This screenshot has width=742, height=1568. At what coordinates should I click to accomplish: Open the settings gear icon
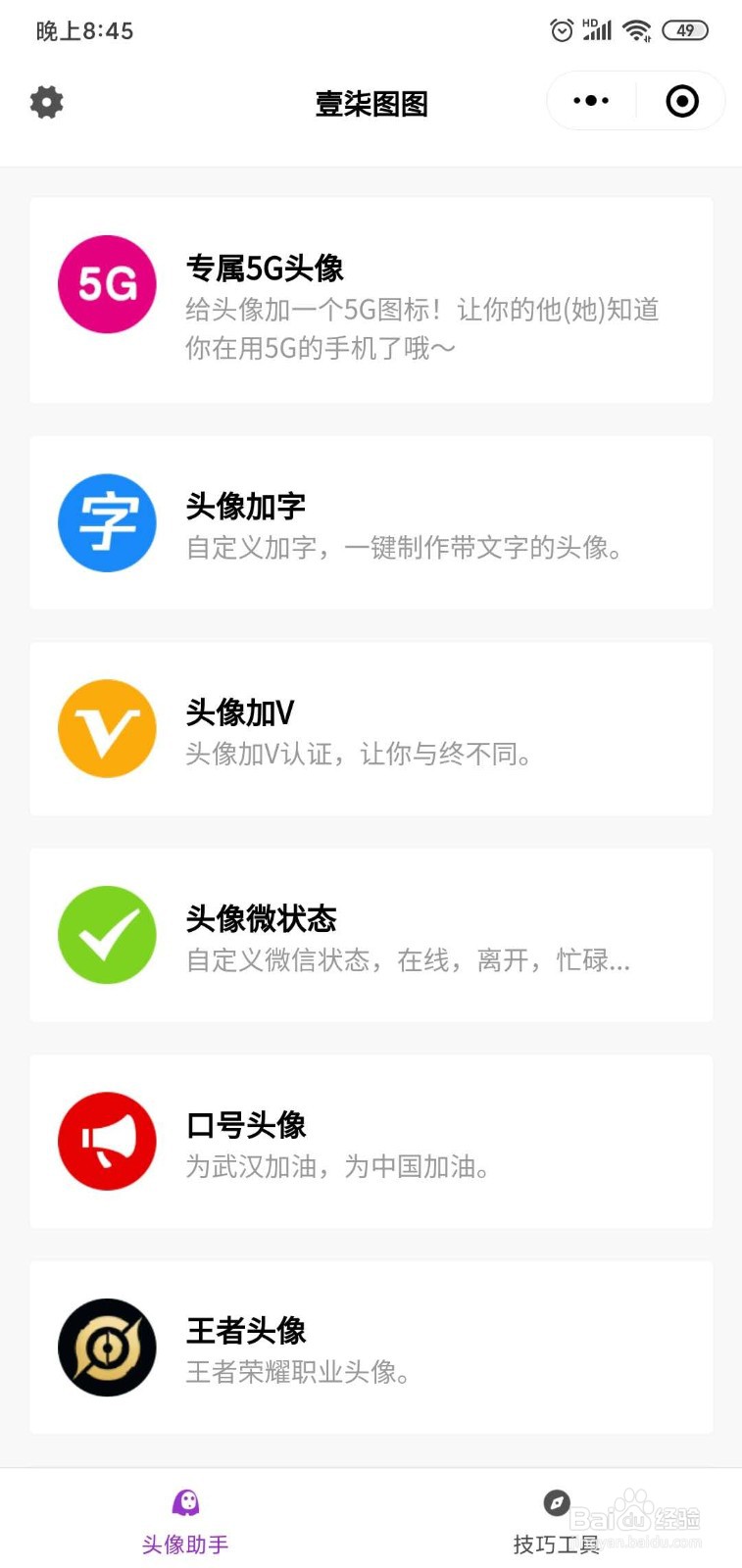(46, 102)
